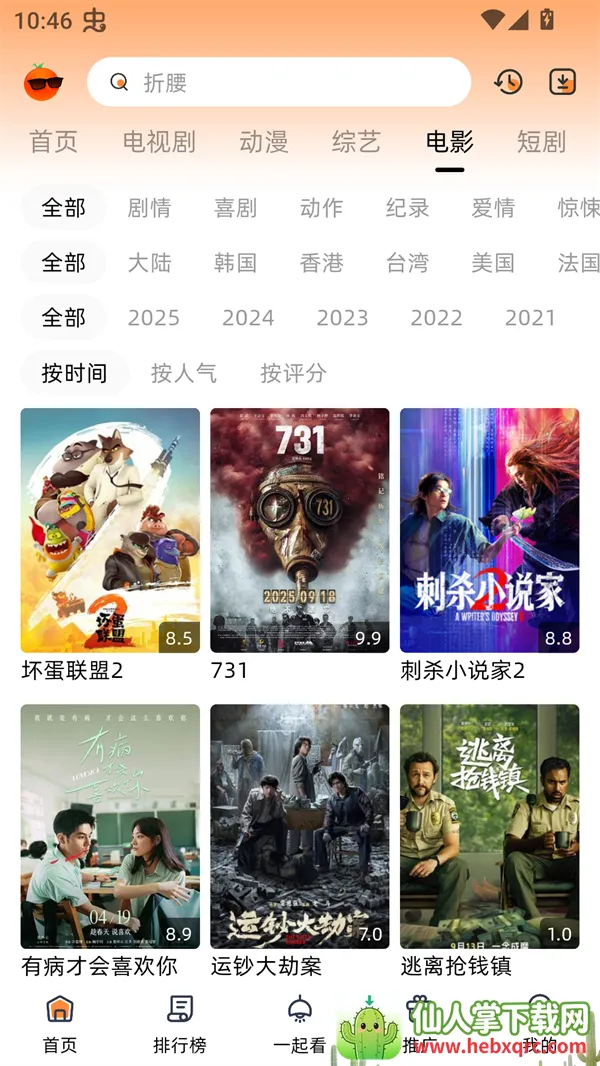The width and height of the screenshot is (600, 1066).
Task: Open the movie 刺杀小说家2
Action: (x=489, y=530)
